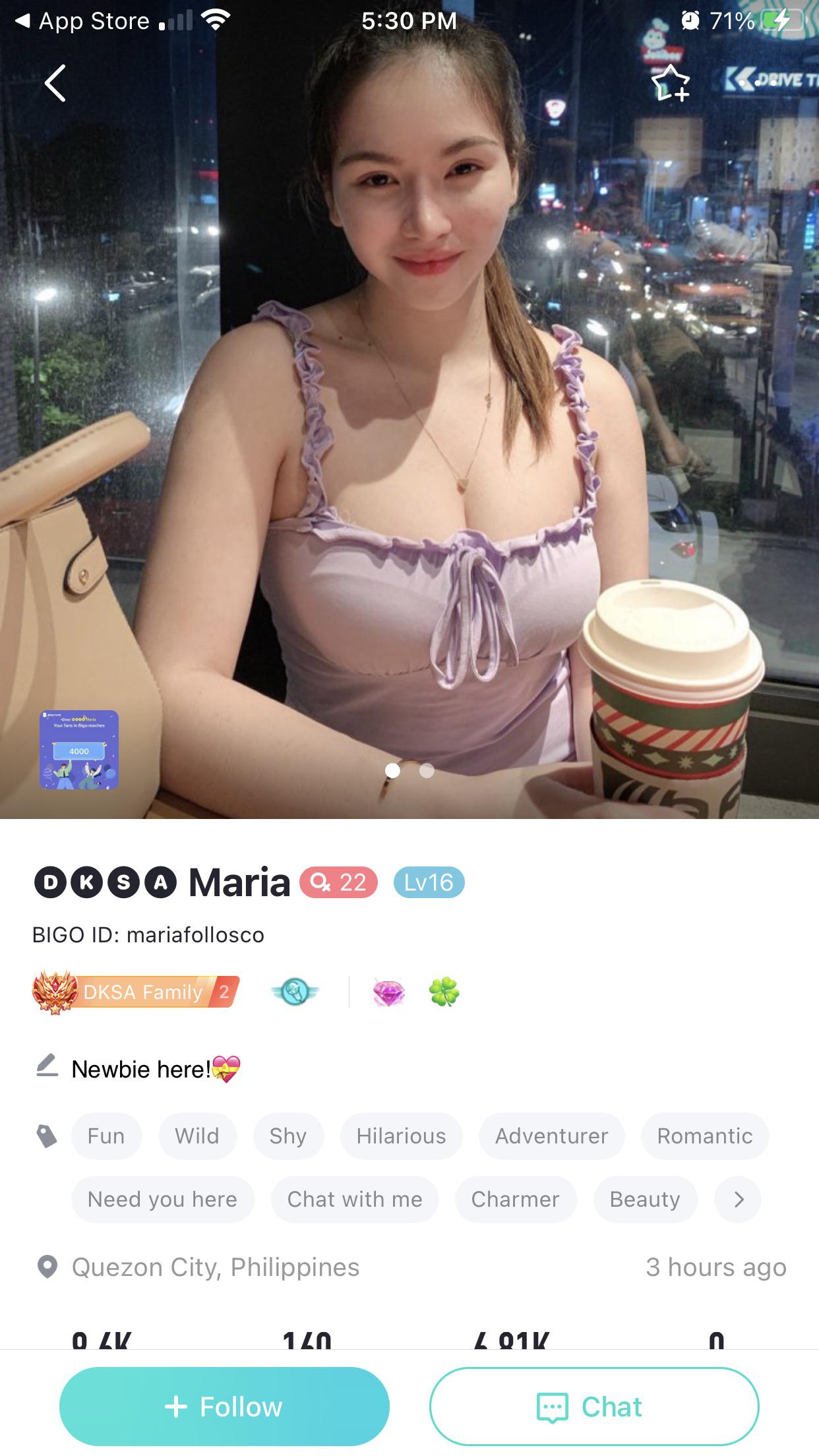This screenshot has height=1456, width=819.
Task: View the second profile photo dot
Action: pyautogui.click(x=427, y=770)
